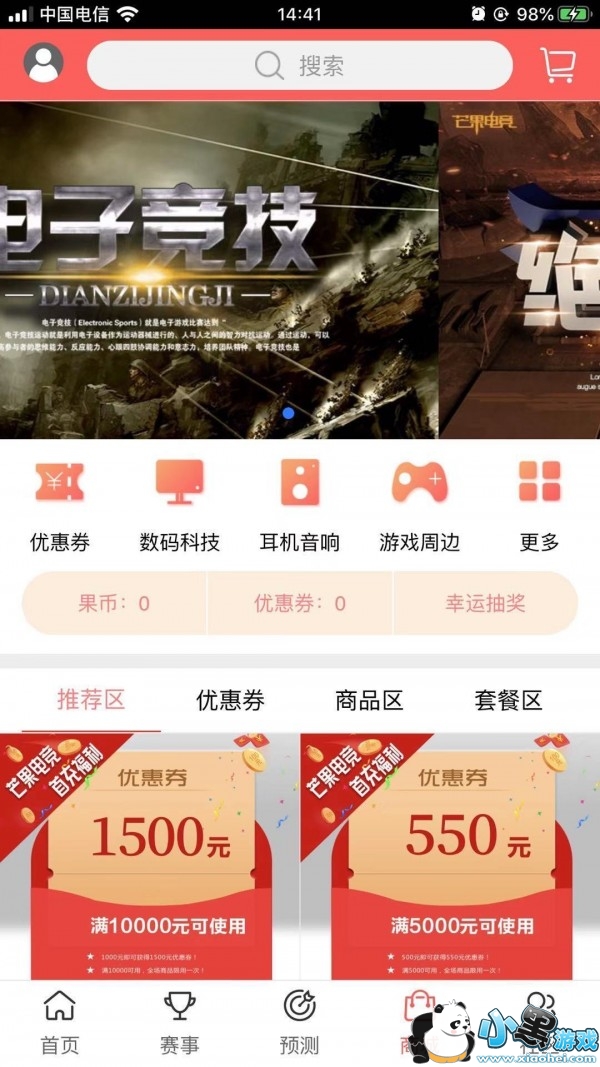
Task: Browse the 耳机音响 category
Action: click(x=299, y=506)
